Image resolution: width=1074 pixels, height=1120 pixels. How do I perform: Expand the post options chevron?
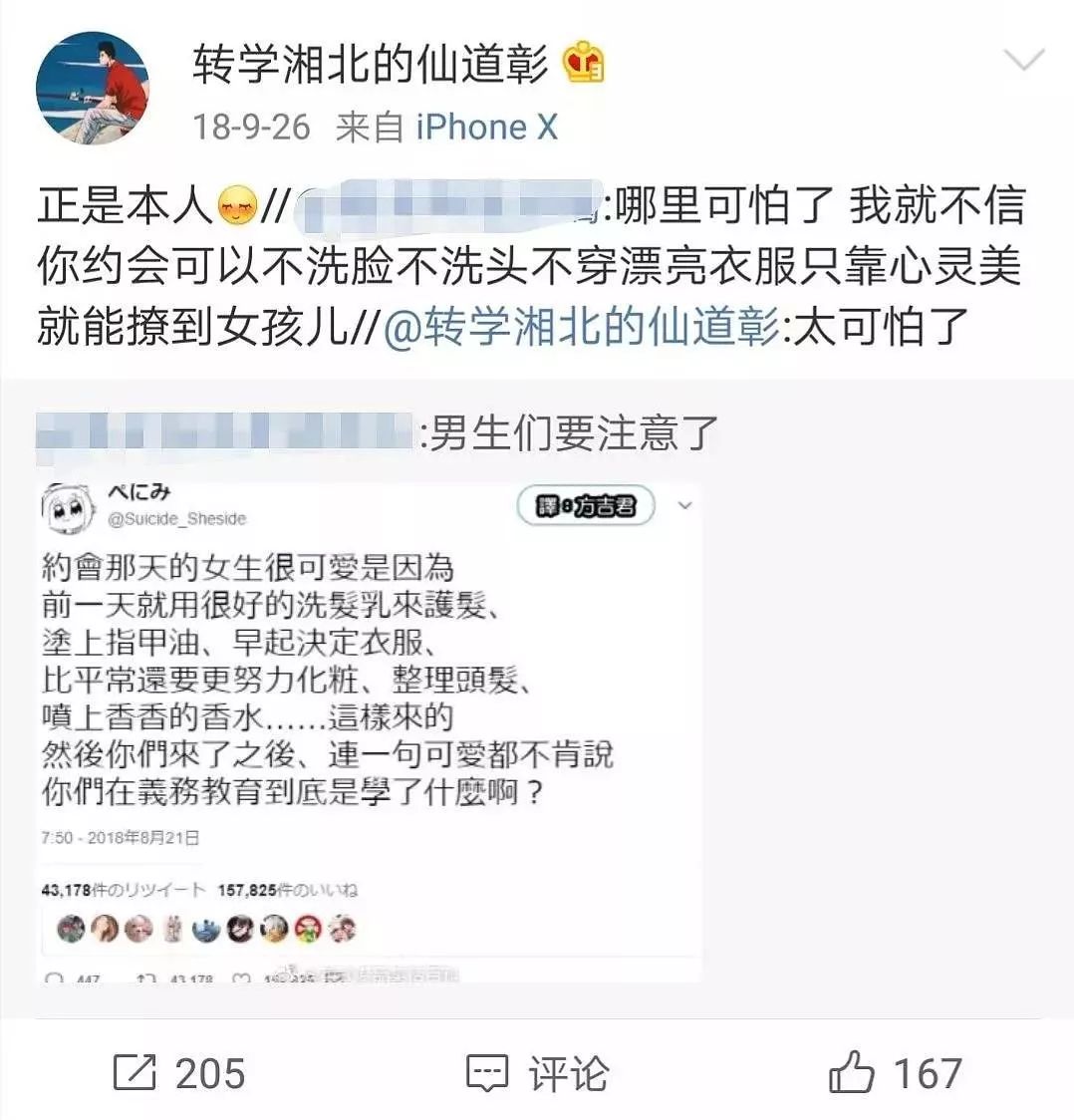1022,63
